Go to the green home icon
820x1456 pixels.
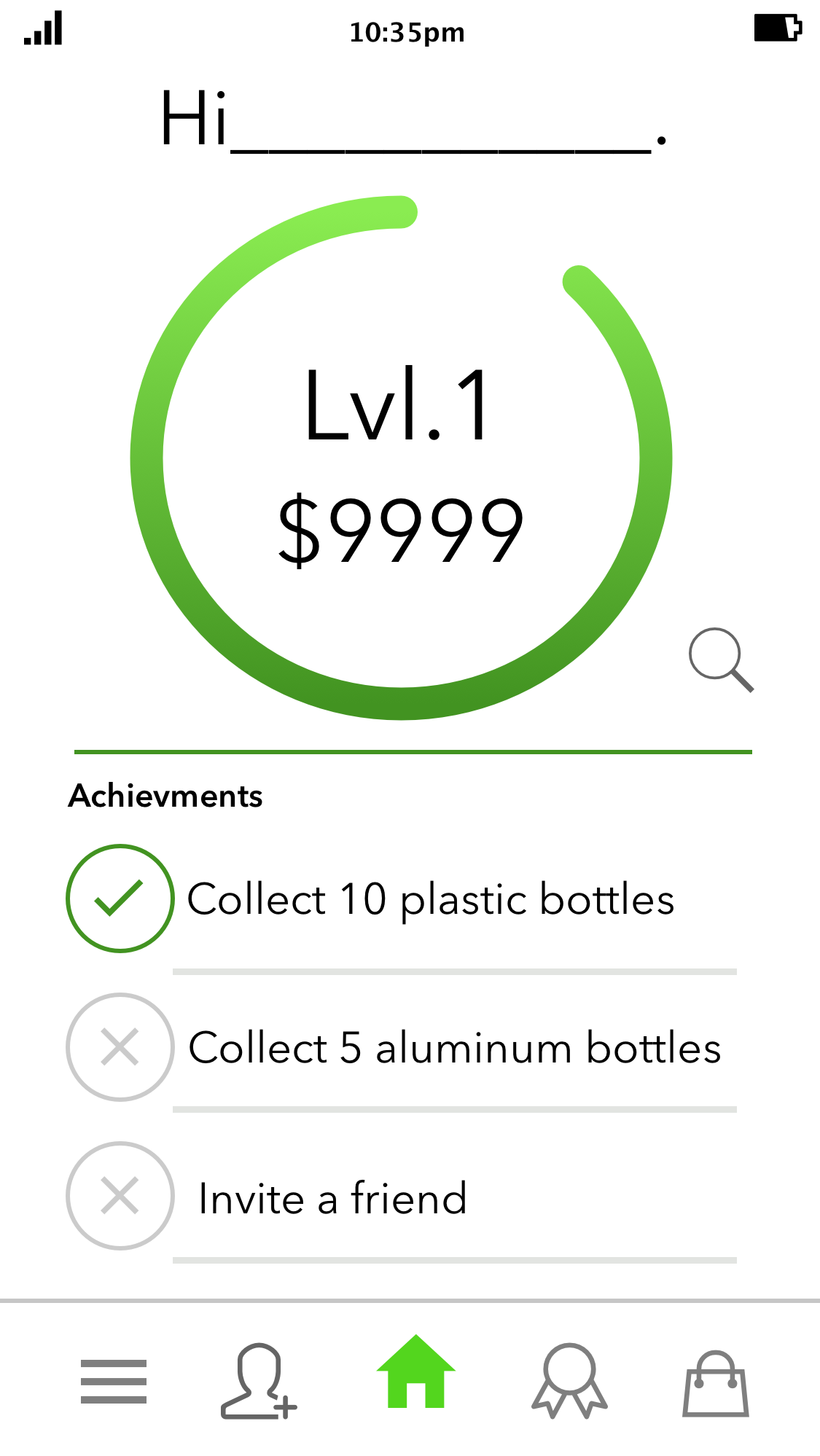pyautogui.click(x=415, y=1372)
